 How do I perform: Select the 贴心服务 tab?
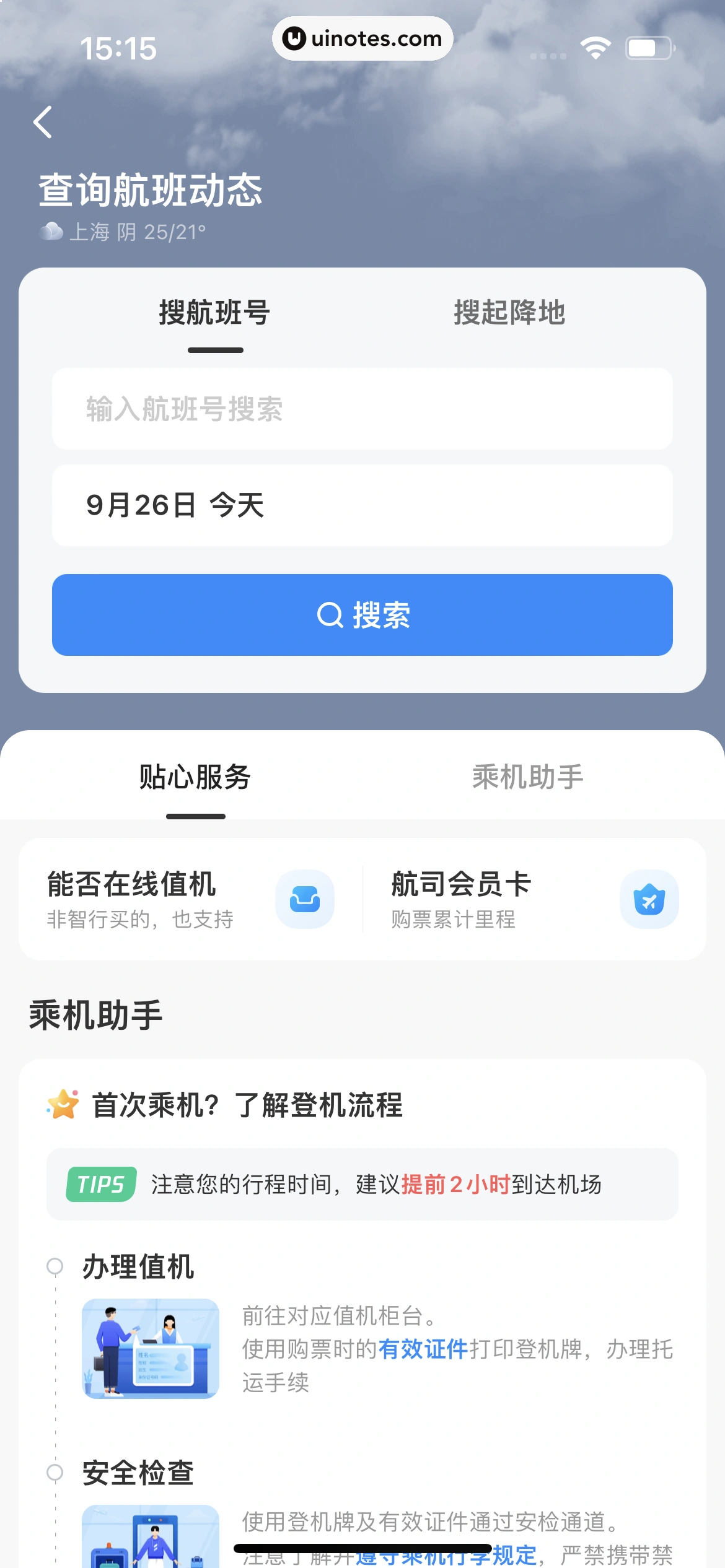pyautogui.click(x=195, y=777)
